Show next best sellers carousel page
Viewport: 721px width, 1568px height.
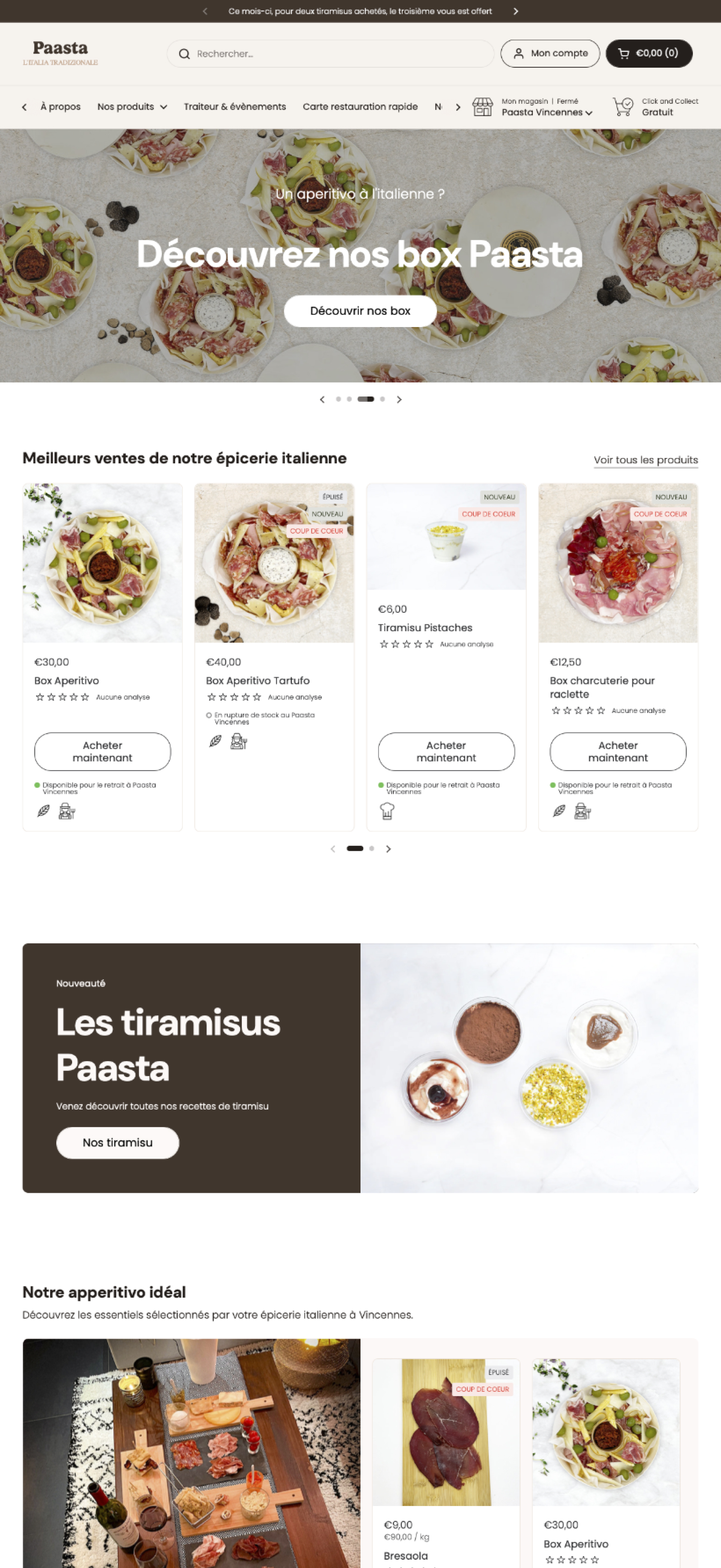coord(389,849)
